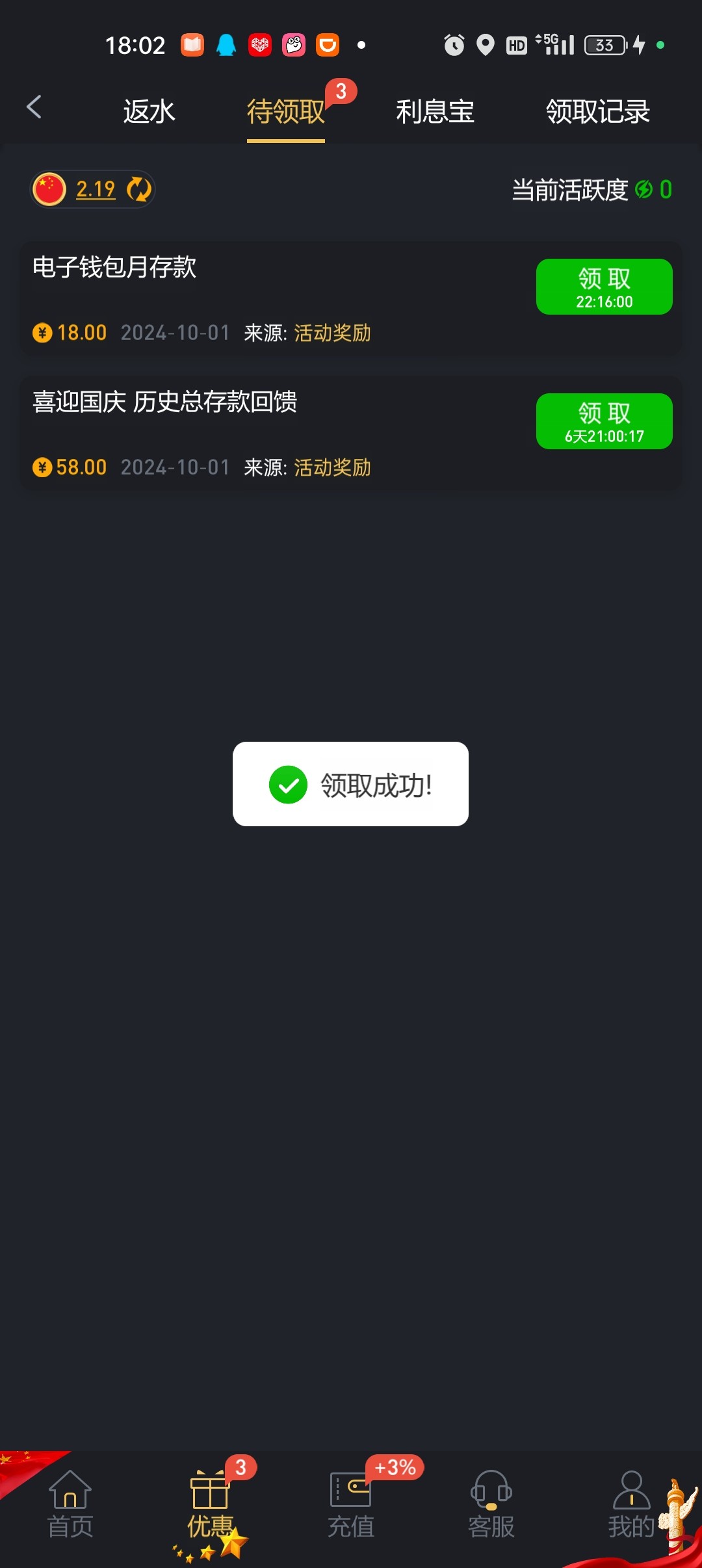The height and width of the screenshot is (1568, 702).
Task: Go back using the top-left arrow
Action: tap(34, 107)
